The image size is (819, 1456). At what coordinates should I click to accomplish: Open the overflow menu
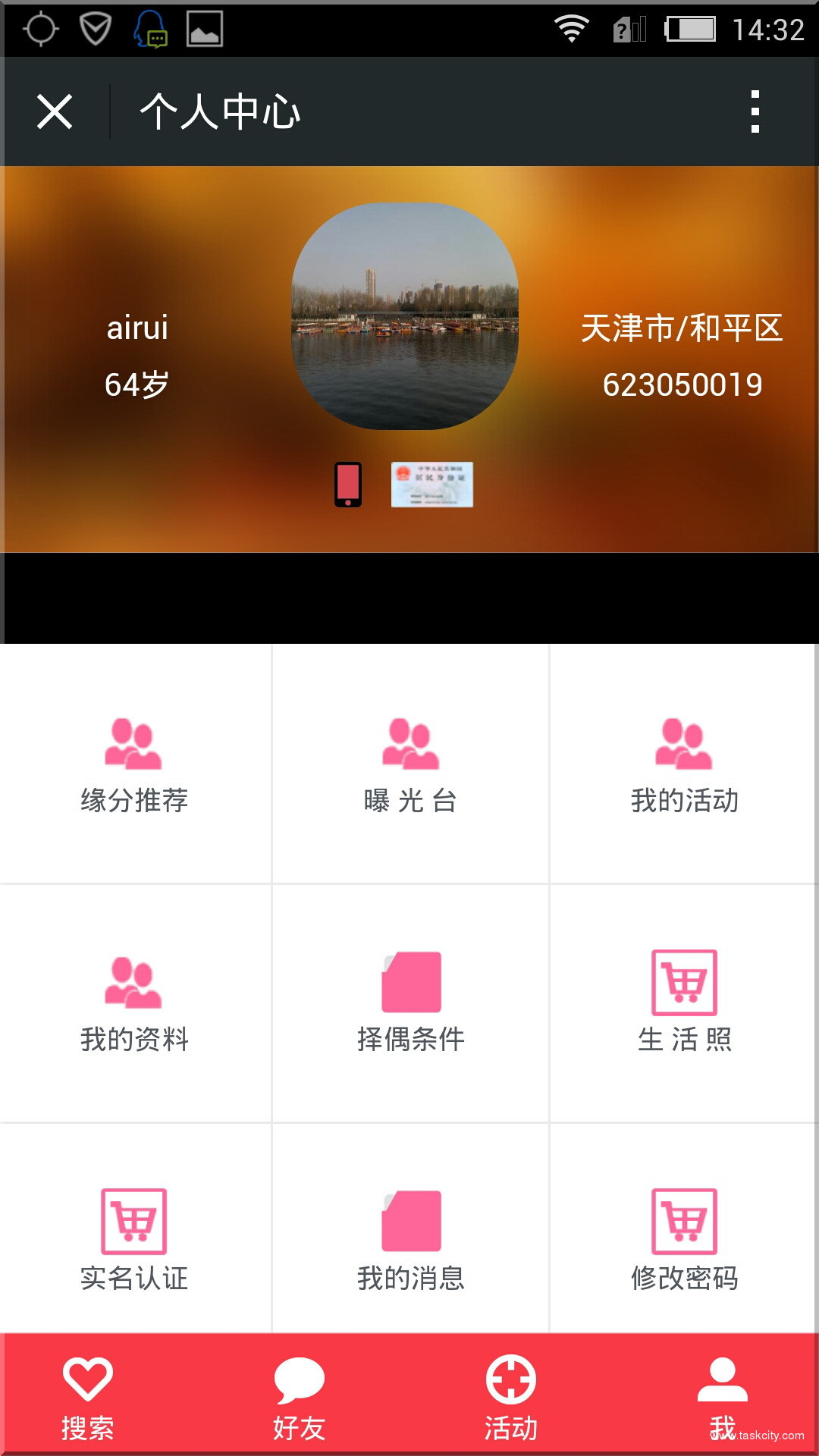tap(755, 112)
